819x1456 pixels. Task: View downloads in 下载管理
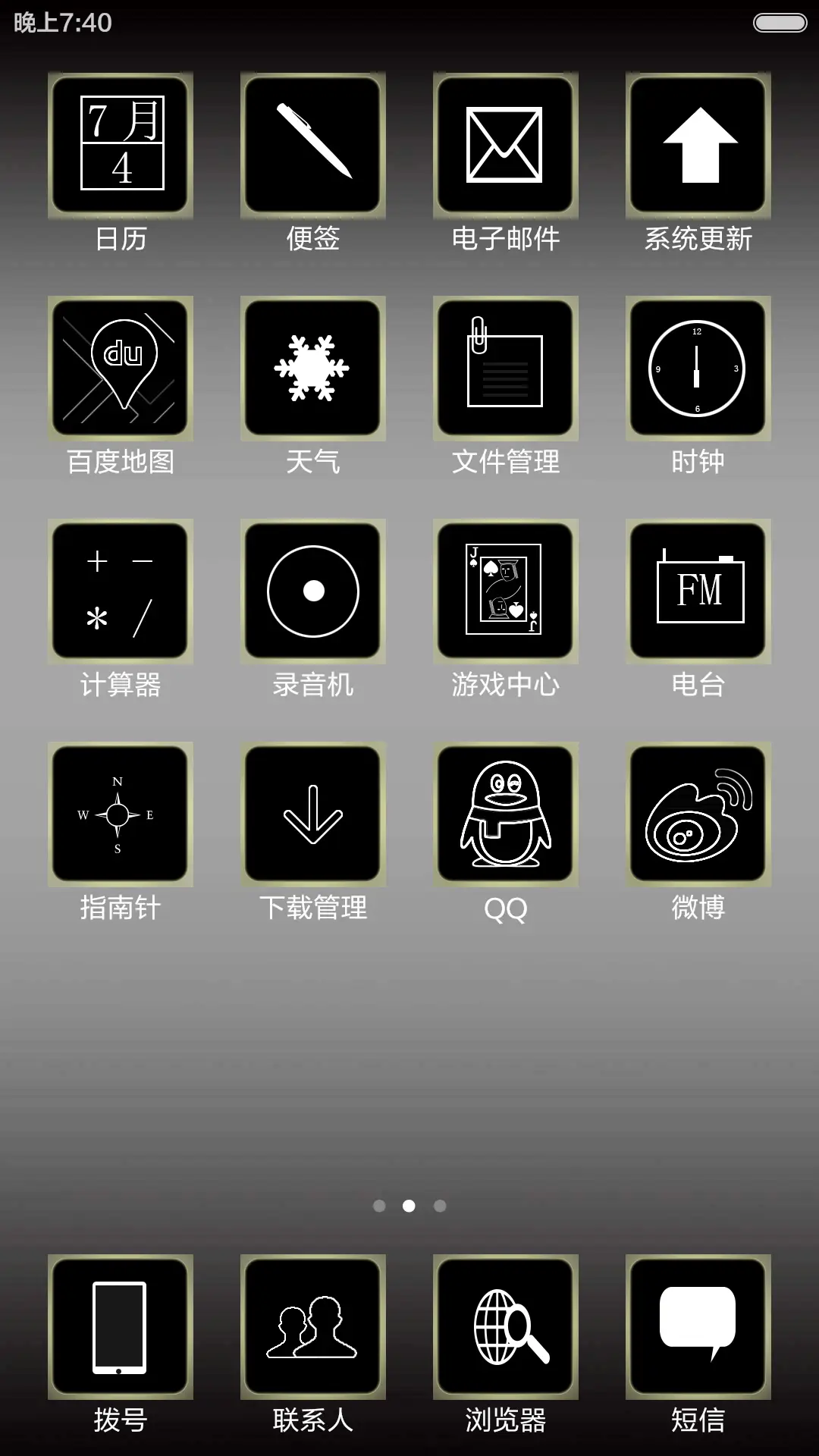click(x=312, y=814)
